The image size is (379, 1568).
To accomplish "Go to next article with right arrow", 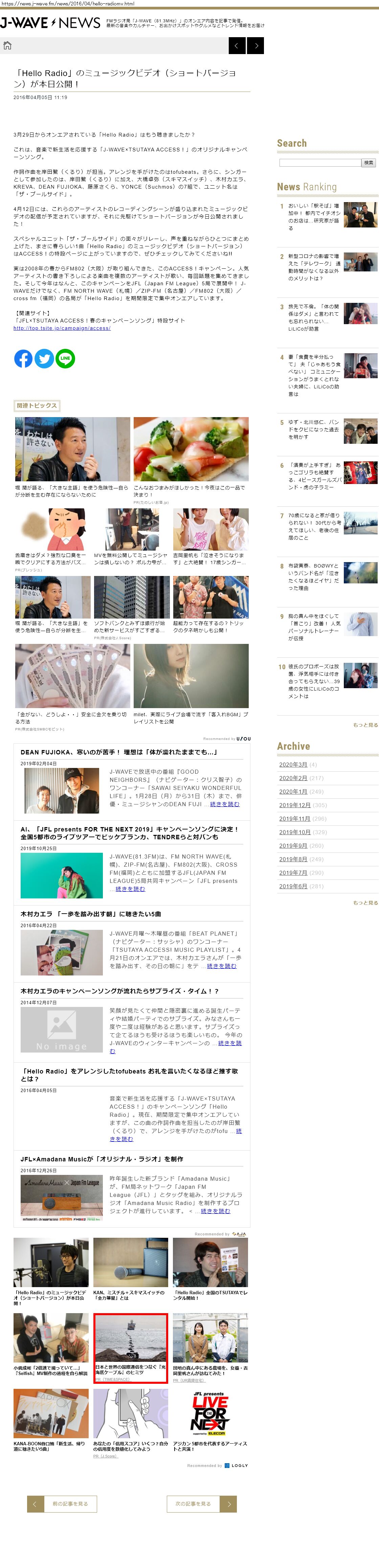I will [x=256, y=46].
